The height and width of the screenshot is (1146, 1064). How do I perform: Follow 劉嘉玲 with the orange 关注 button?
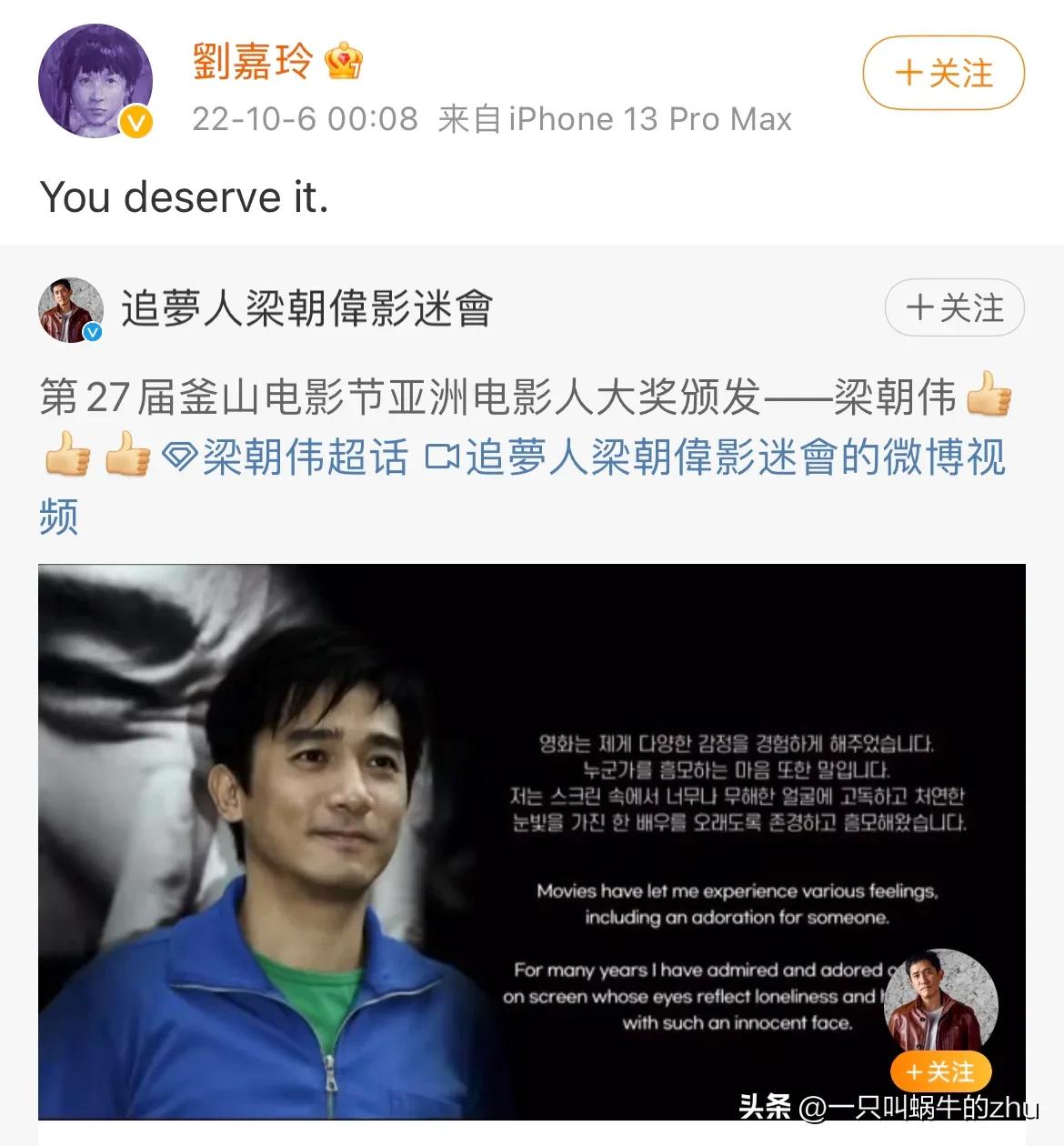943,74
